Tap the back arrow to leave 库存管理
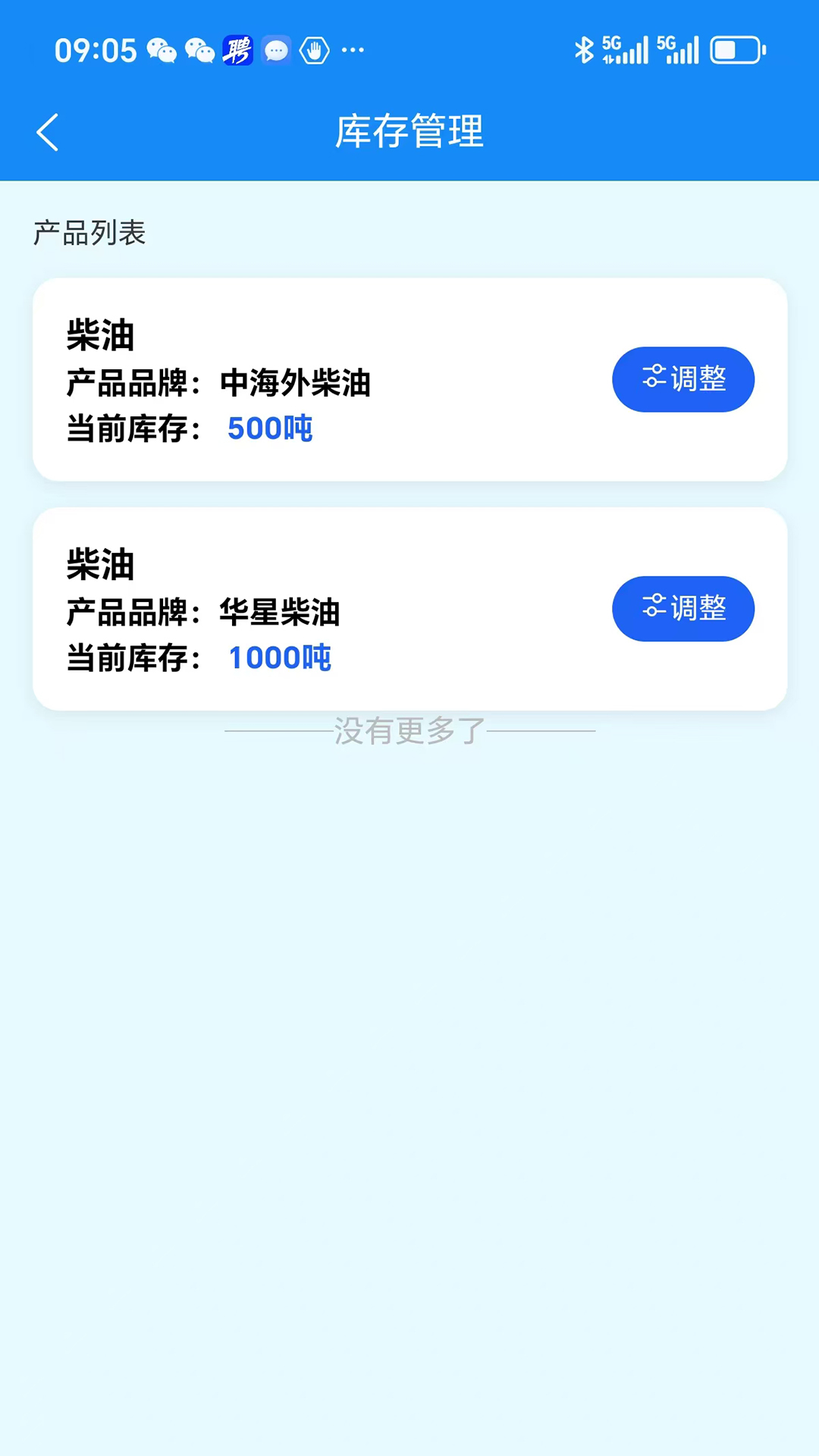Screen dimensions: 819x1456 pos(48,131)
